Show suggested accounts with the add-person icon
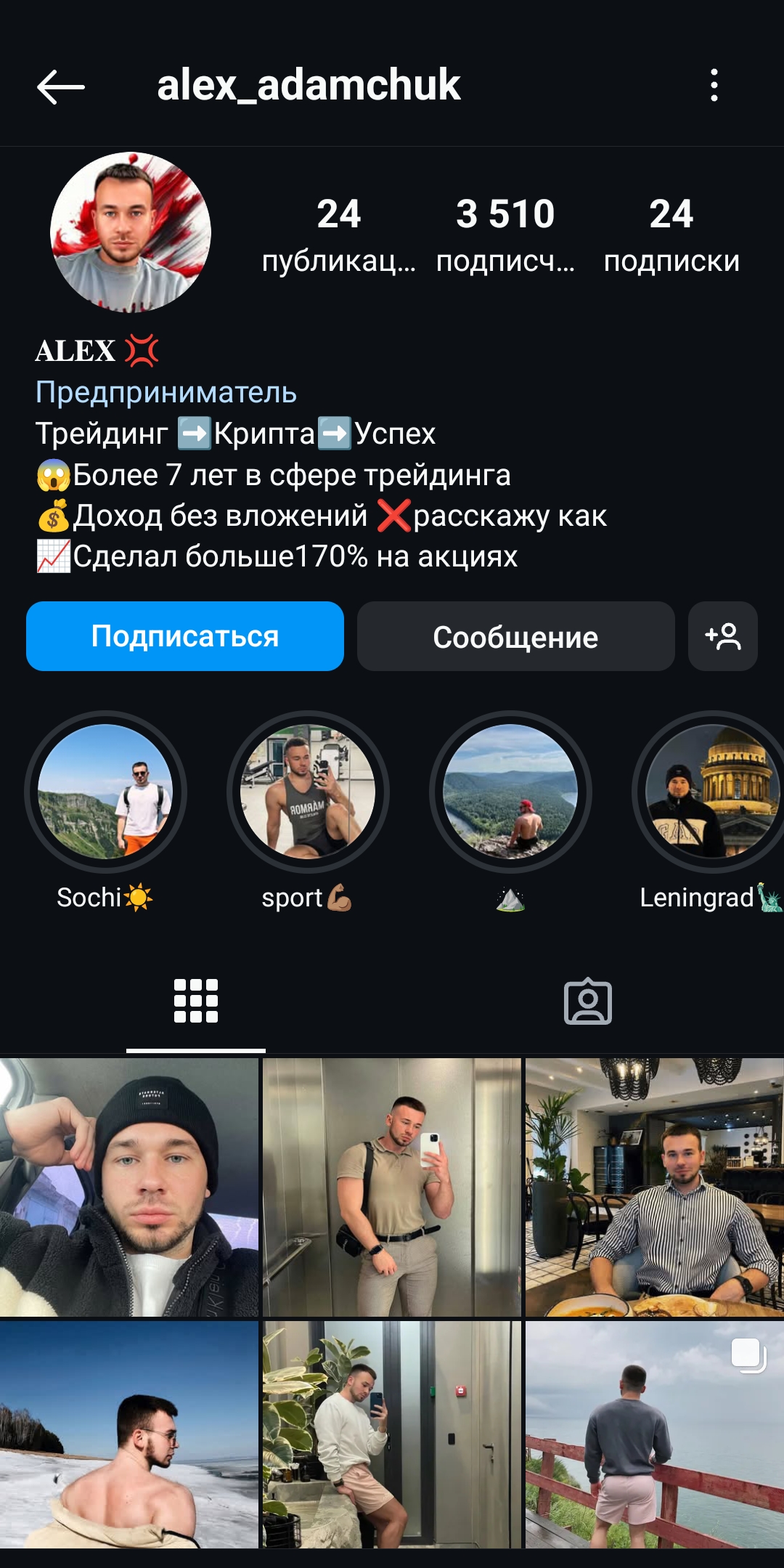The height and width of the screenshot is (1568, 784). (722, 636)
